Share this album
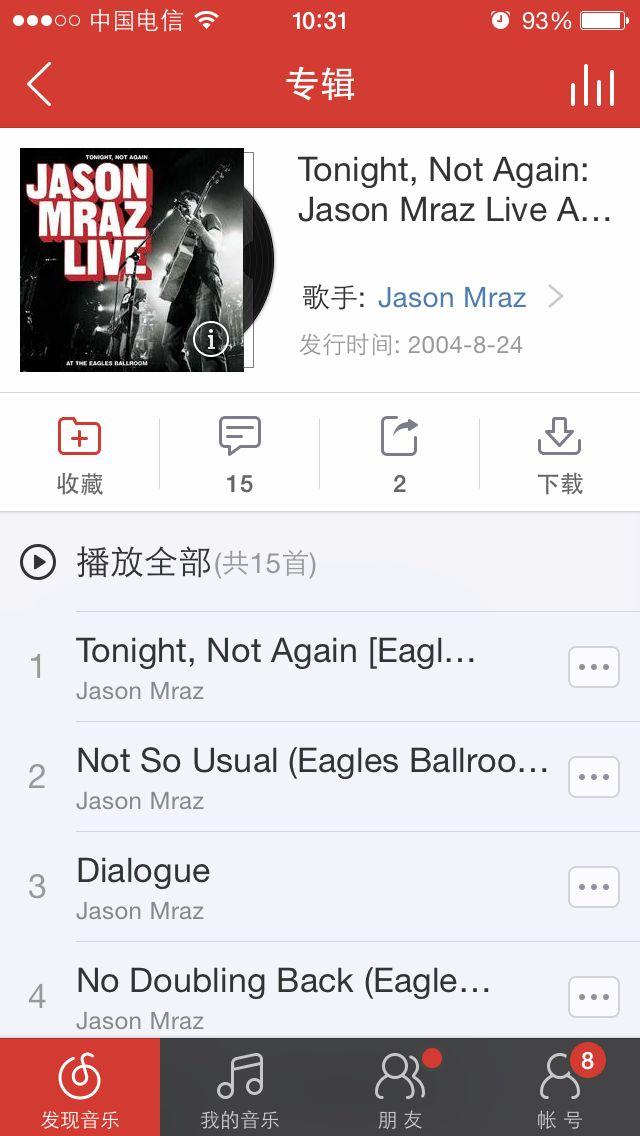 click(x=399, y=453)
